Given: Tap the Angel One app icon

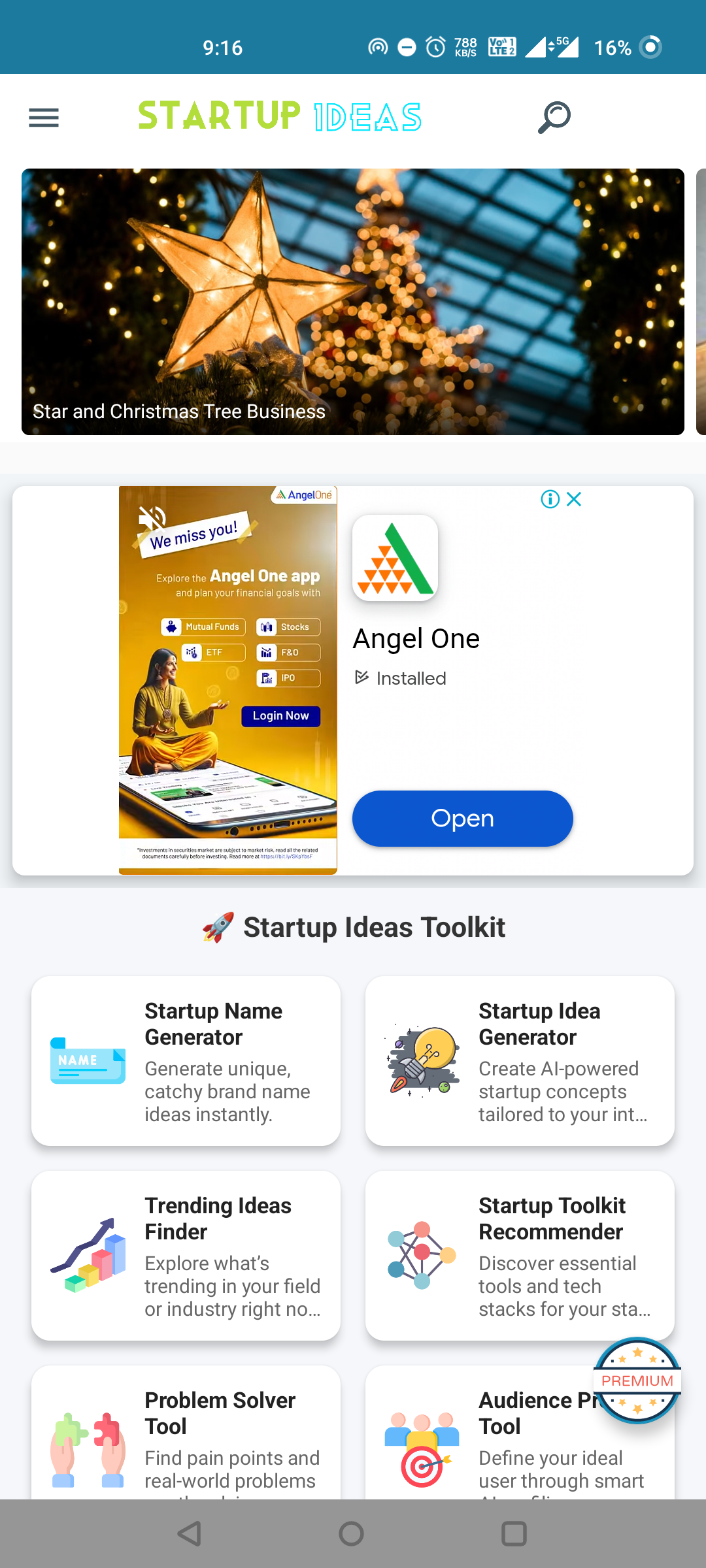Looking at the screenshot, I should click(395, 558).
